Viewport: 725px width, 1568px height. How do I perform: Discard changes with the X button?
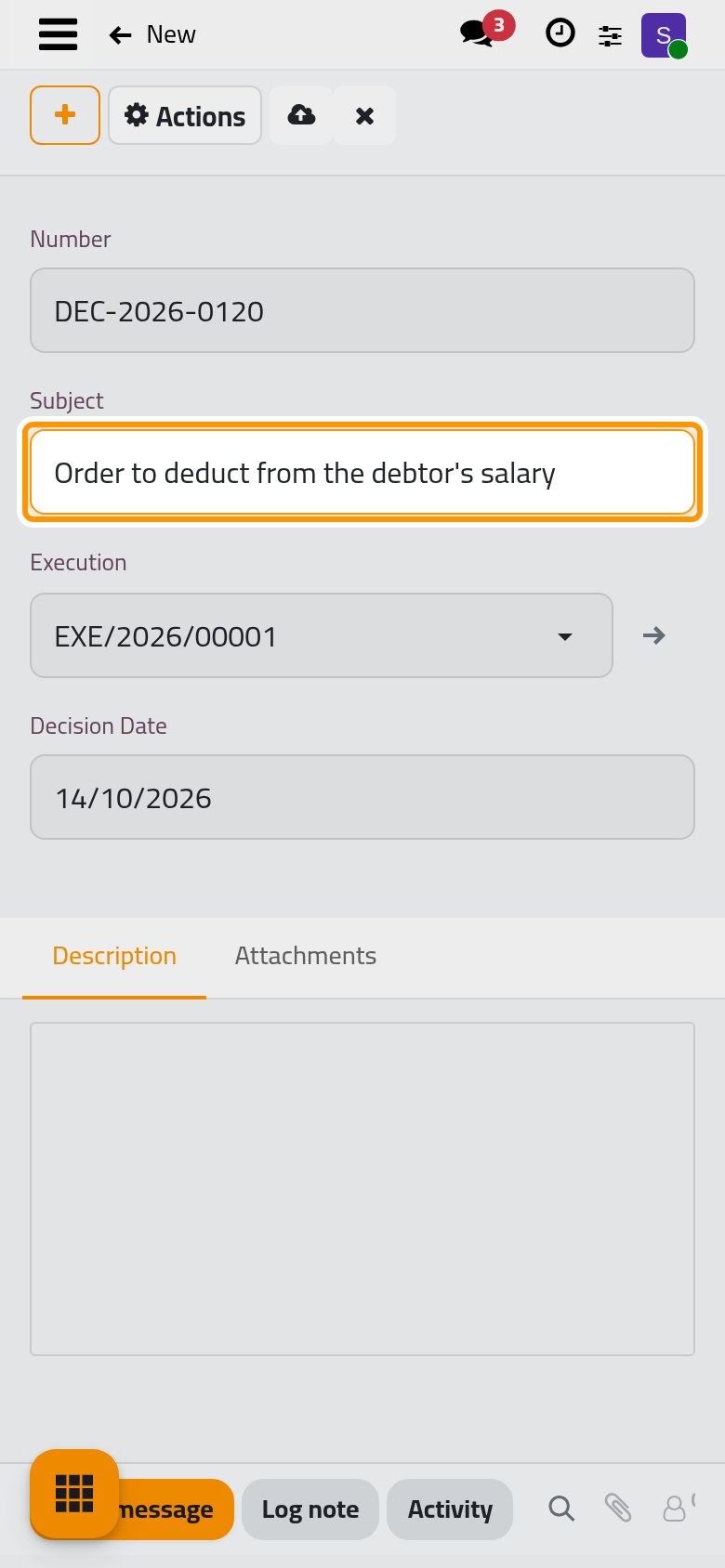(364, 115)
